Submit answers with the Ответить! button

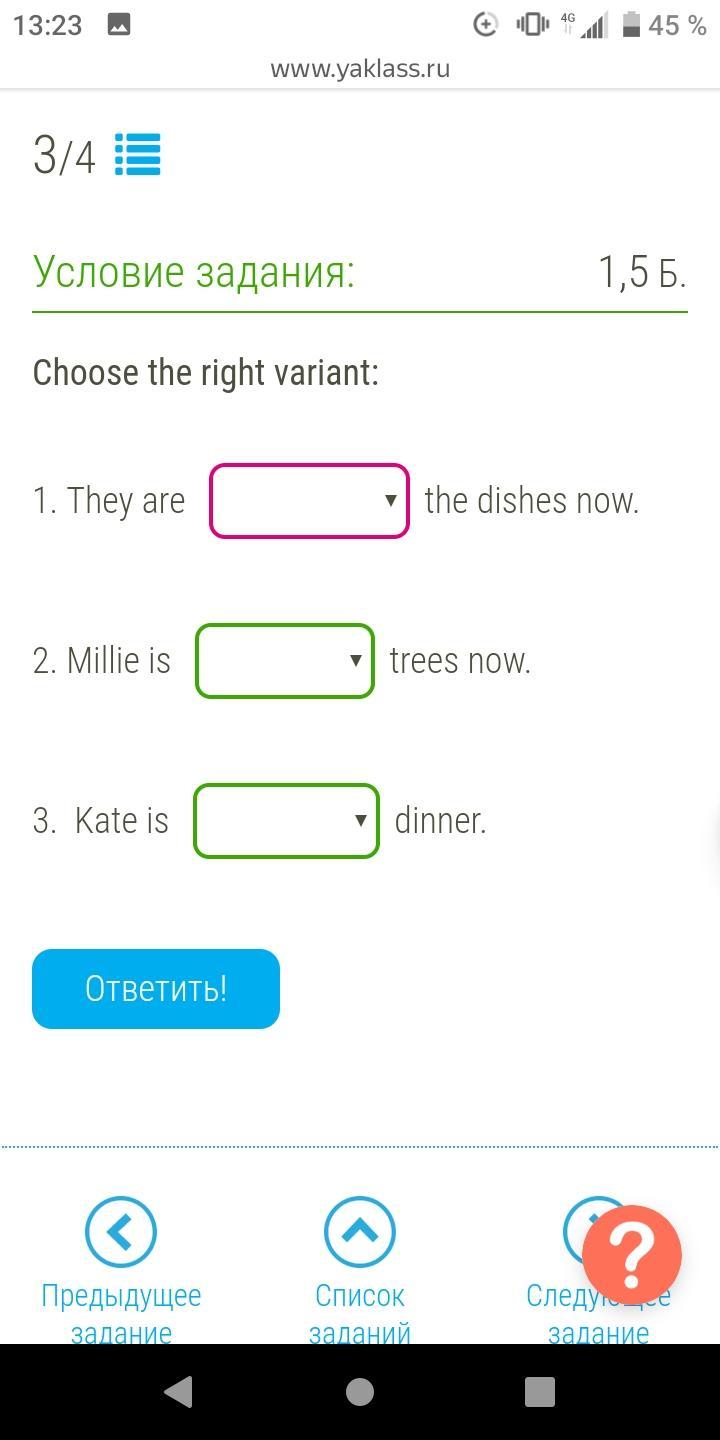coord(156,989)
